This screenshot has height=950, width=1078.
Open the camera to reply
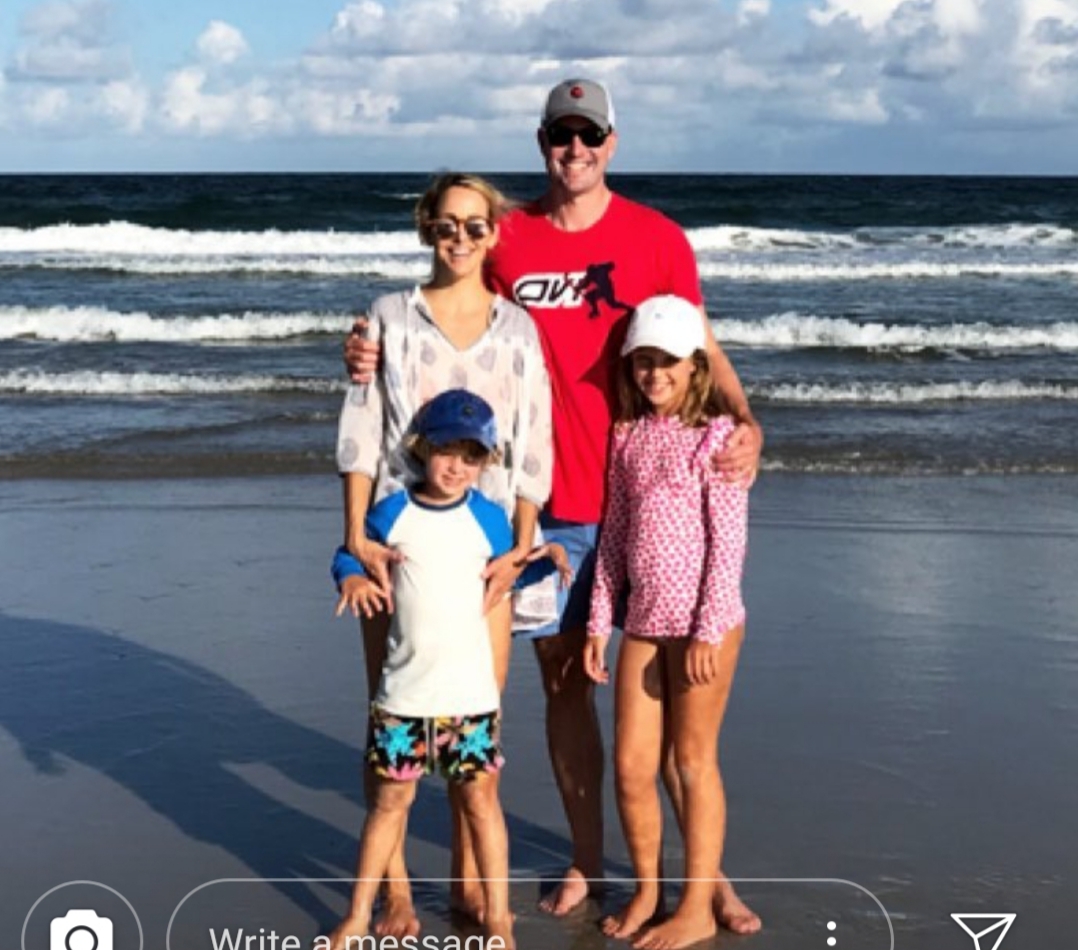pyautogui.click(x=82, y=928)
